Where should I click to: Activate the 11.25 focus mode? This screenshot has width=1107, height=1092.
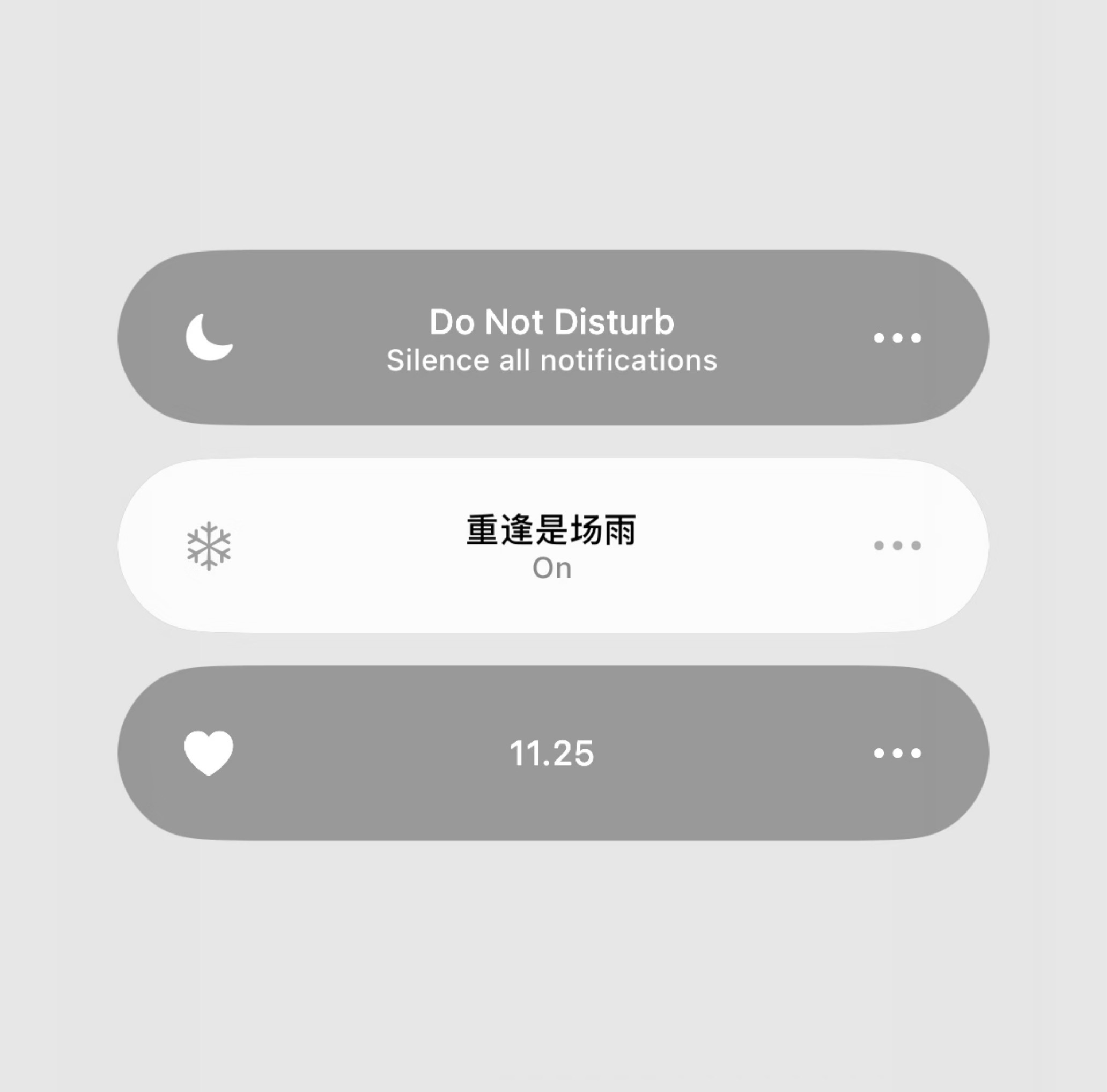click(551, 753)
